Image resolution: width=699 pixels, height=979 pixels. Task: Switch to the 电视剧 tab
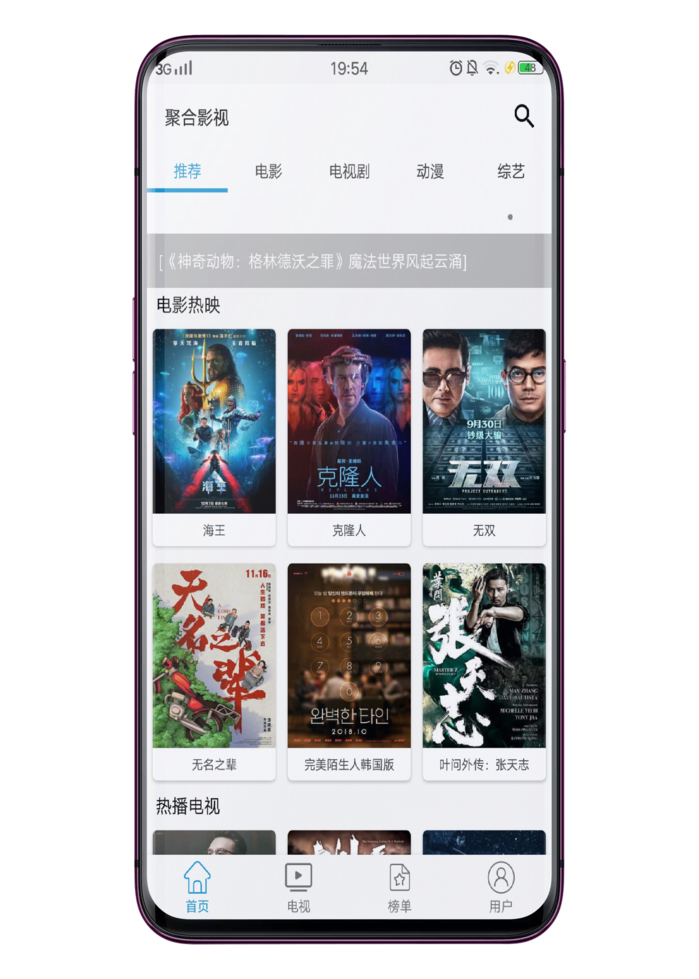coord(349,171)
